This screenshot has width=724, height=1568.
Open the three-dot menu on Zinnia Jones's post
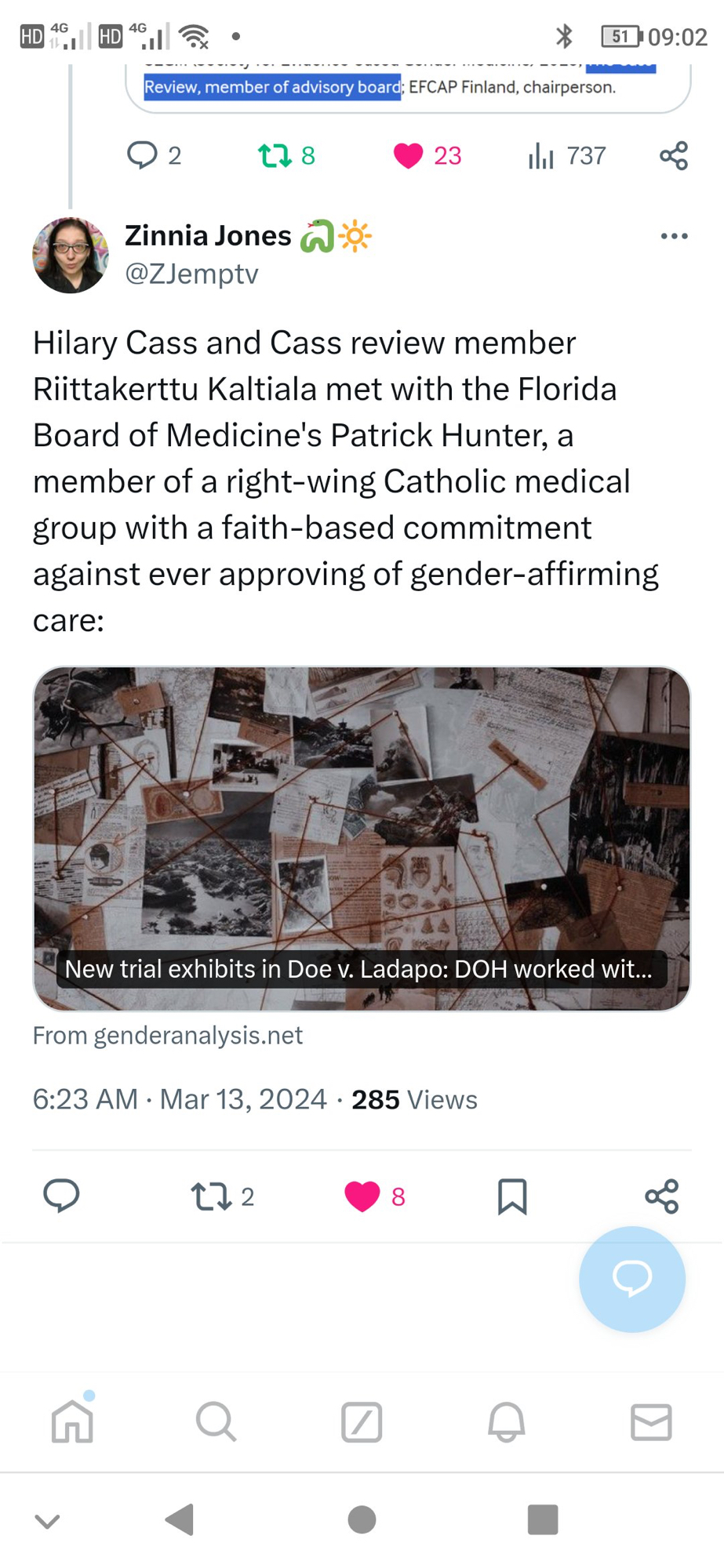click(674, 236)
